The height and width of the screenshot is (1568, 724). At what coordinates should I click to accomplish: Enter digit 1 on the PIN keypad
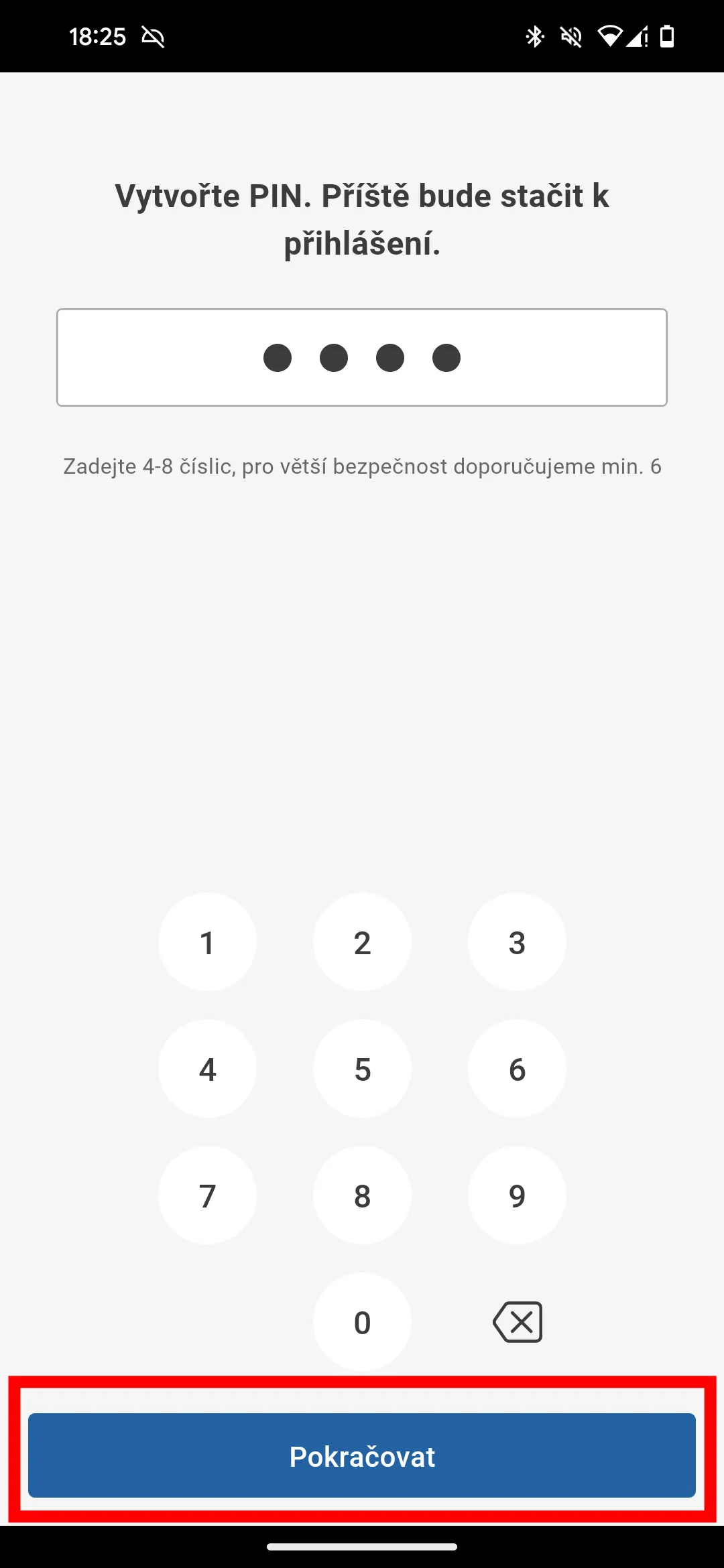point(207,942)
